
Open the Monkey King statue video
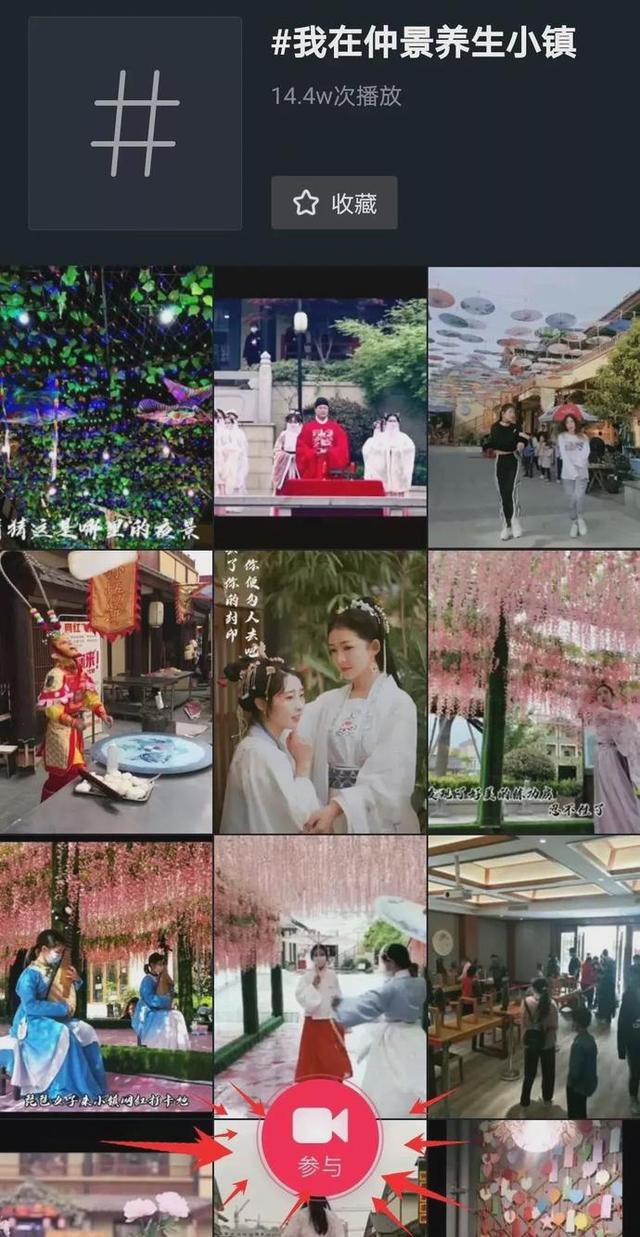[x=106, y=691]
